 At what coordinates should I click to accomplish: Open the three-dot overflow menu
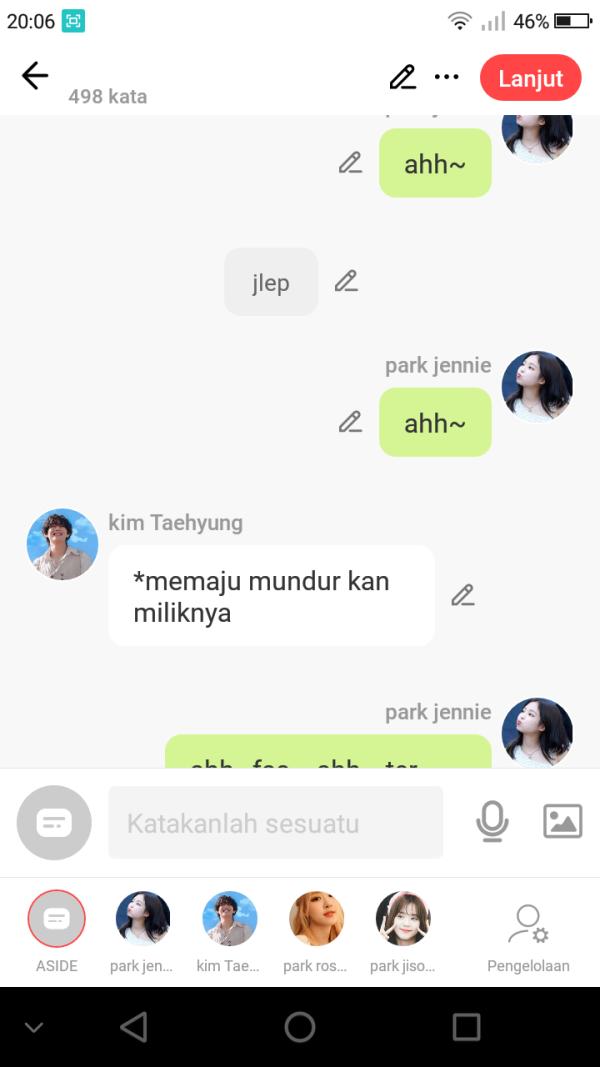point(446,77)
